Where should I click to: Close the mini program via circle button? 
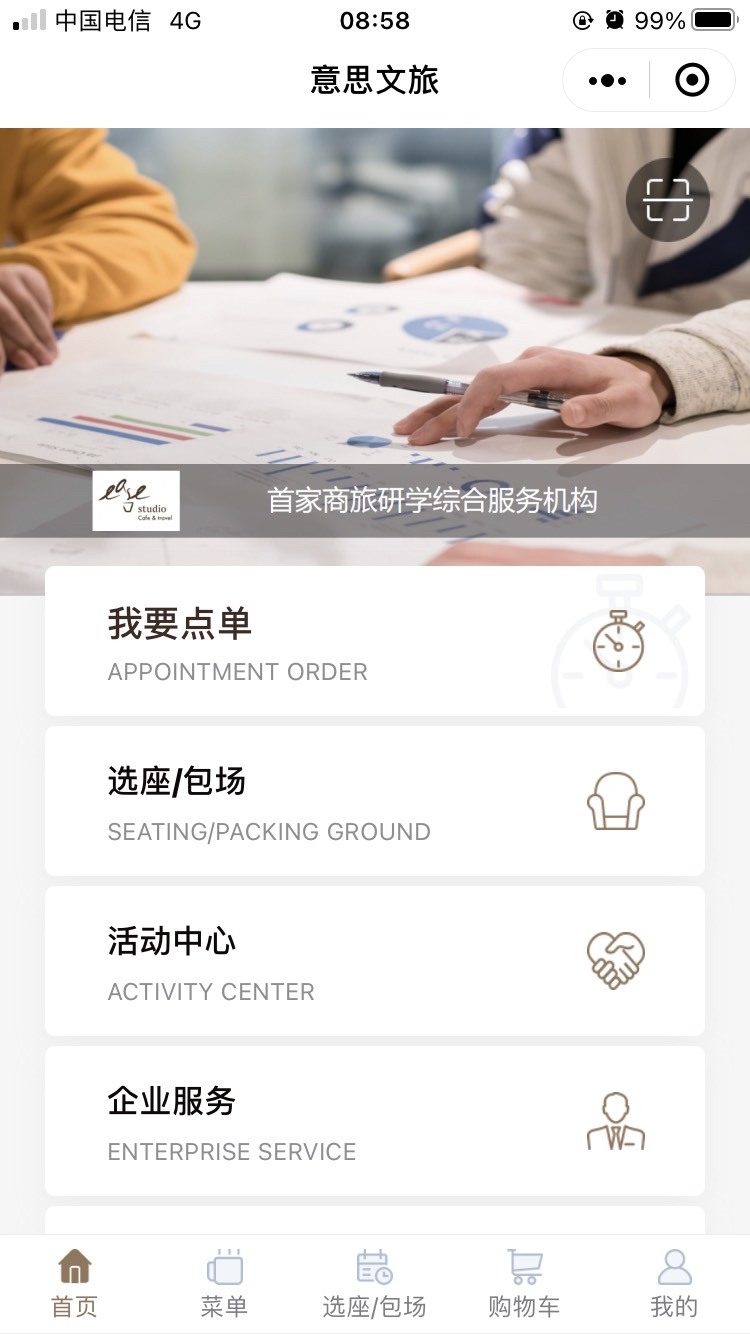(692, 80)
